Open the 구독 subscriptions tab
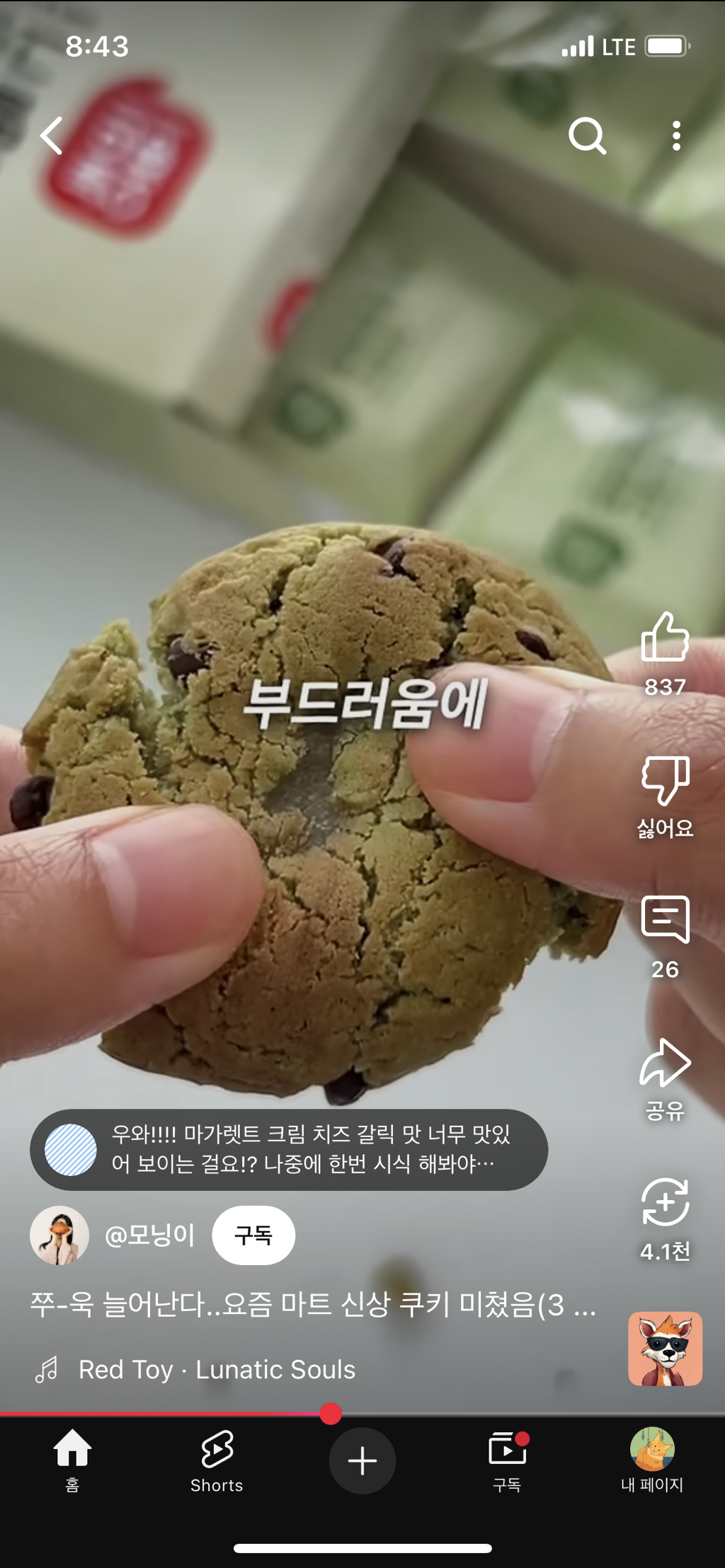This screenshot has width=725, height=1568. [x=507, y=1460]
